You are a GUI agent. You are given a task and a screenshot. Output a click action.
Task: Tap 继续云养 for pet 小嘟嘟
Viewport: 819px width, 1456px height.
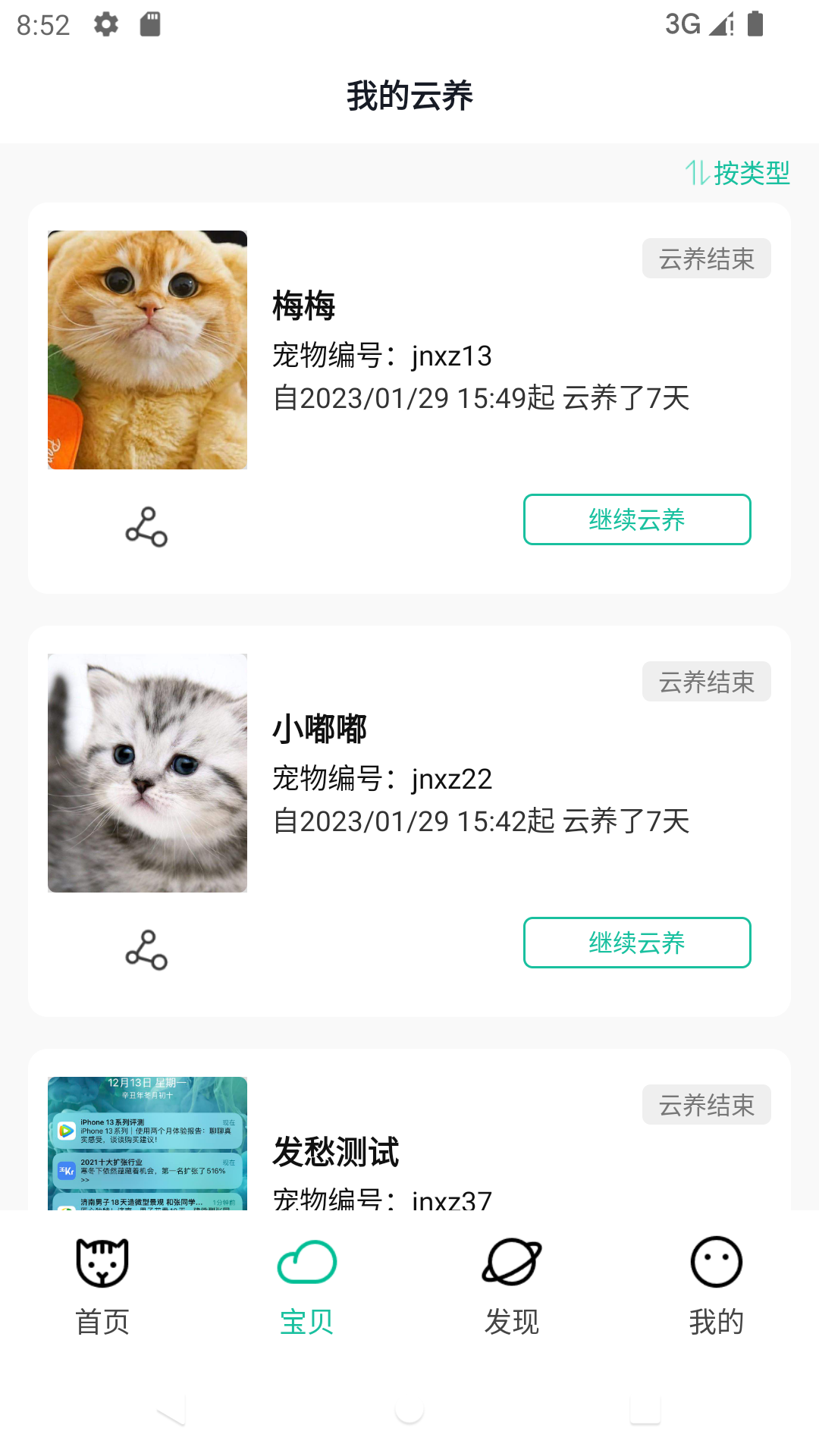[x=636, y=943]
